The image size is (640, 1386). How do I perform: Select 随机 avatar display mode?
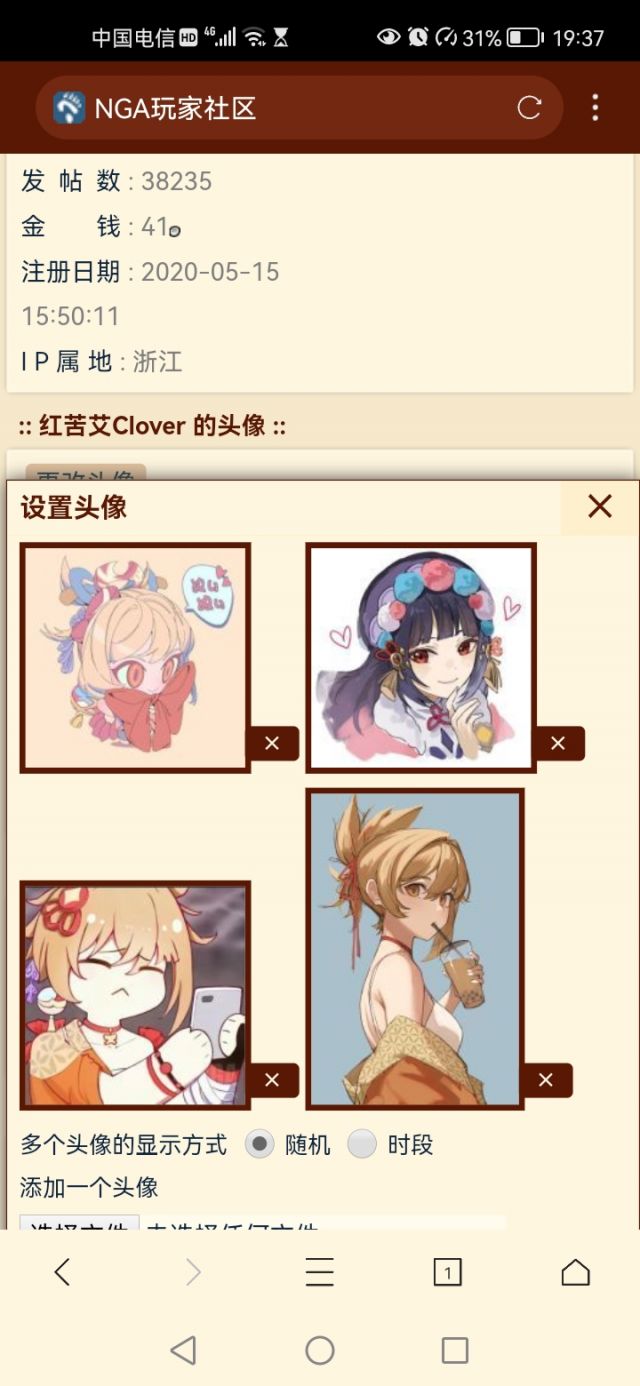pyautogui.click(x=260, y=1144)
